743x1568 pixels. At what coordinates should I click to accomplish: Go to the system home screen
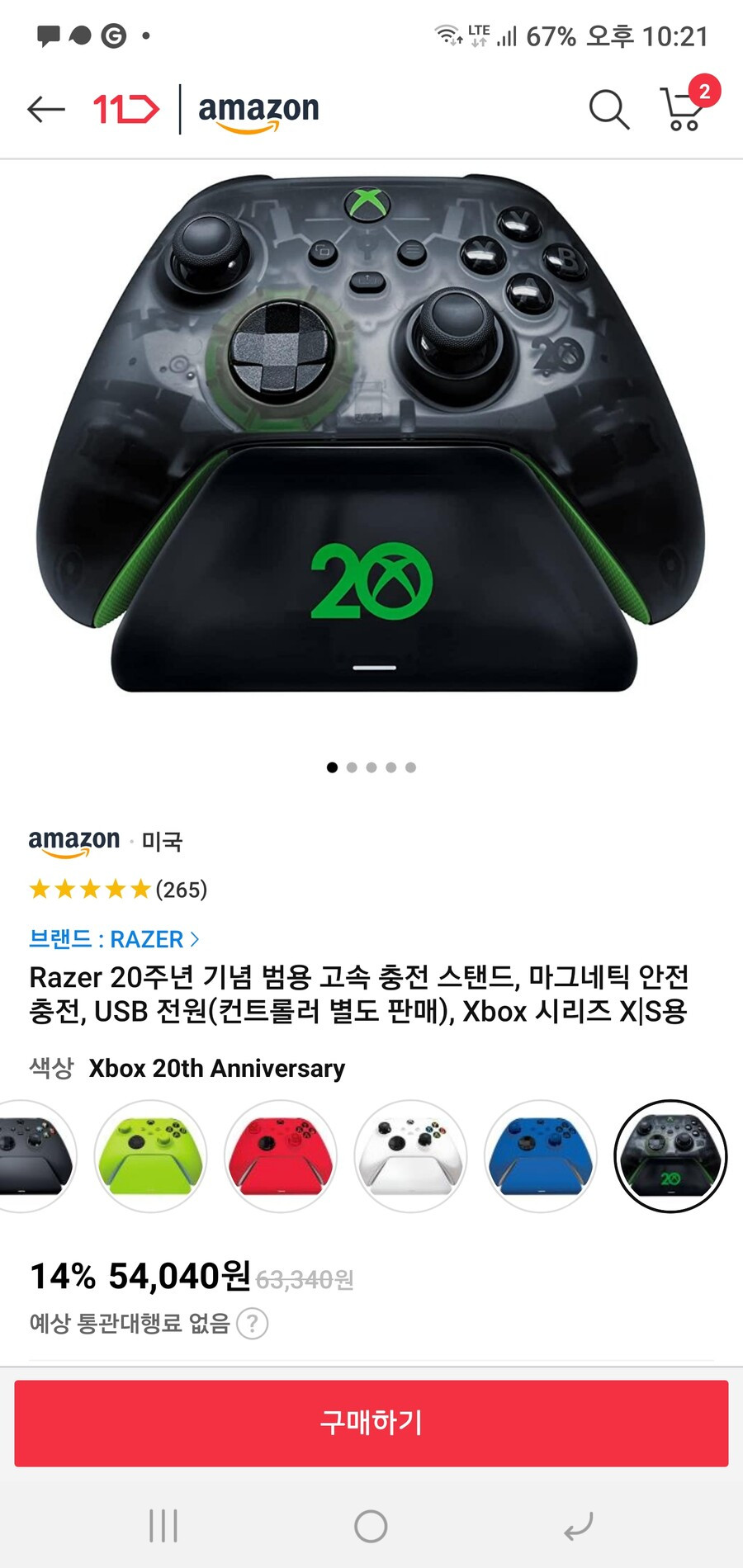[x=371, y=1526]
